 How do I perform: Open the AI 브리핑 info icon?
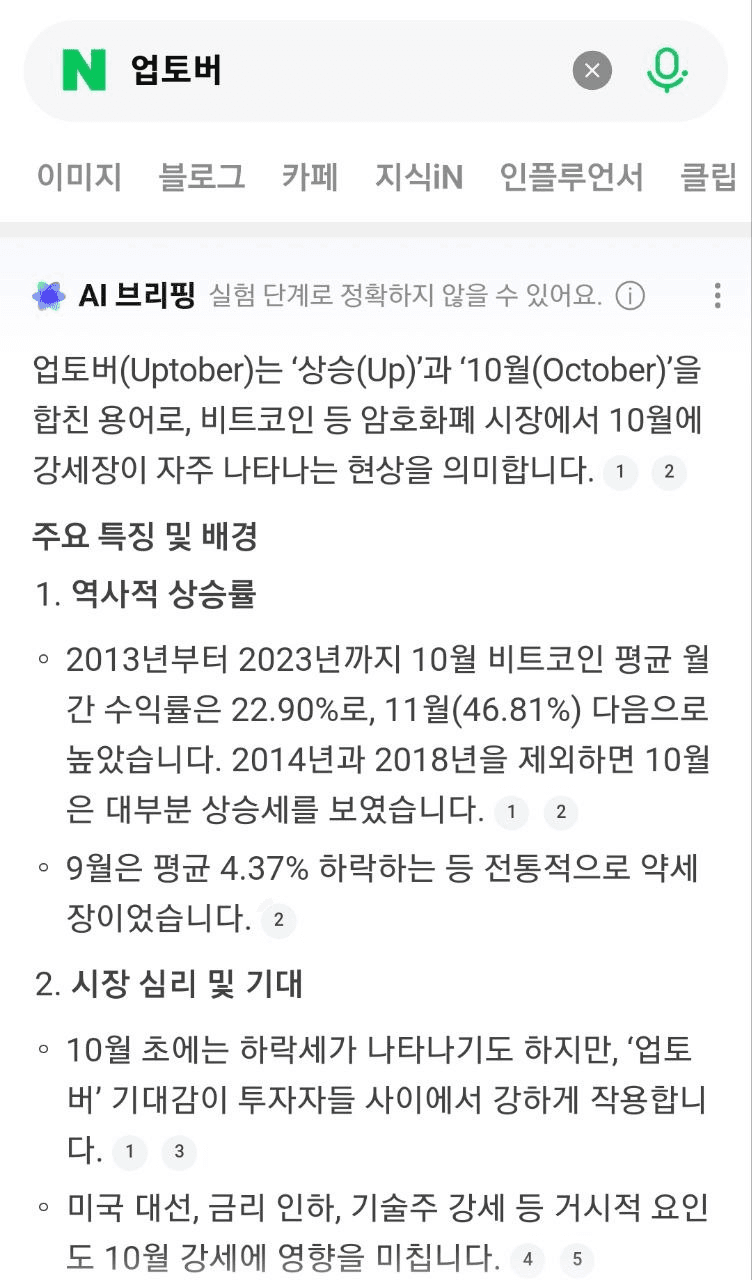pyautogui.click(x=630, y=296)
